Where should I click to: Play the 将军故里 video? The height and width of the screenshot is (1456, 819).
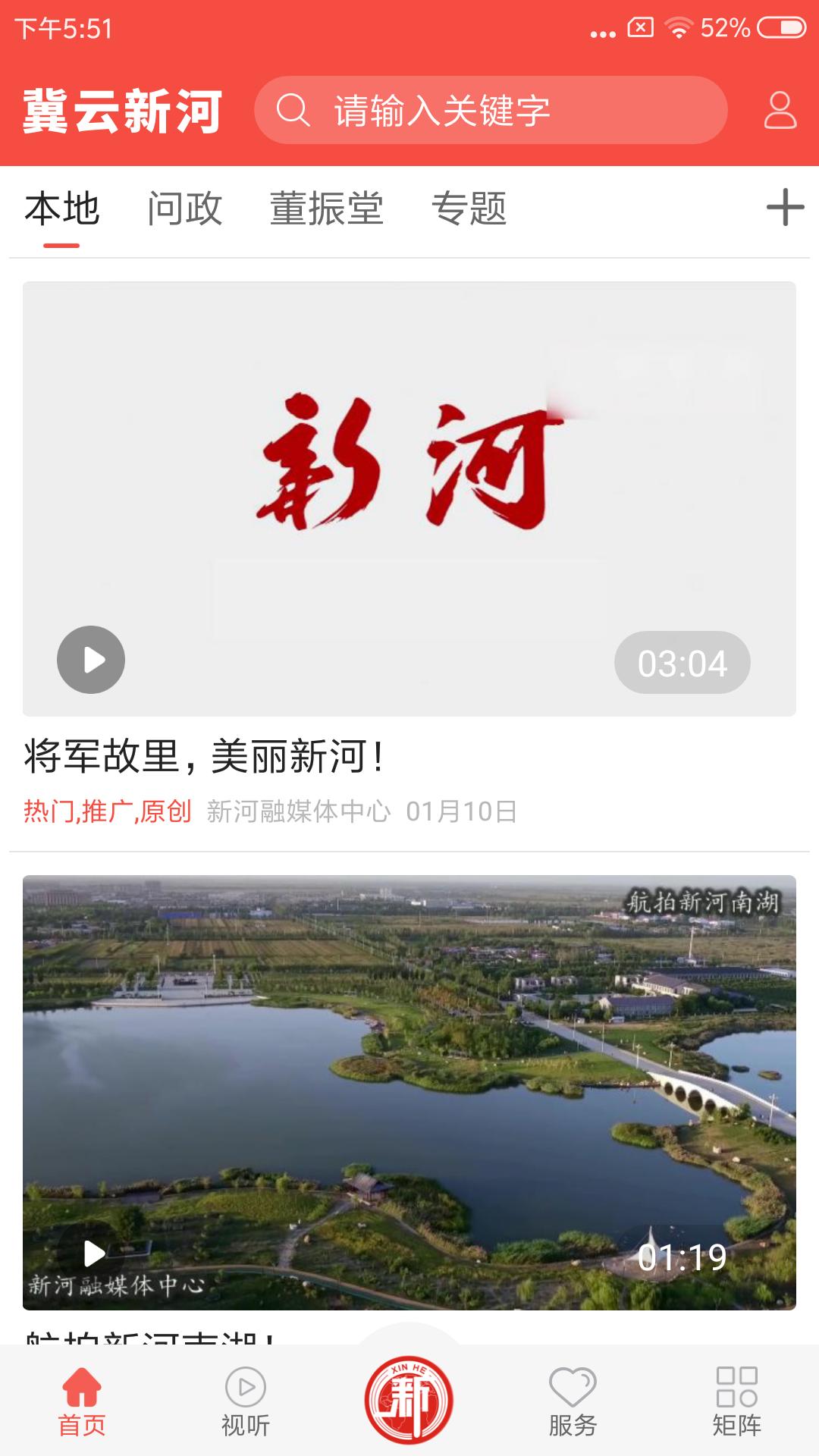pos(91,659)
